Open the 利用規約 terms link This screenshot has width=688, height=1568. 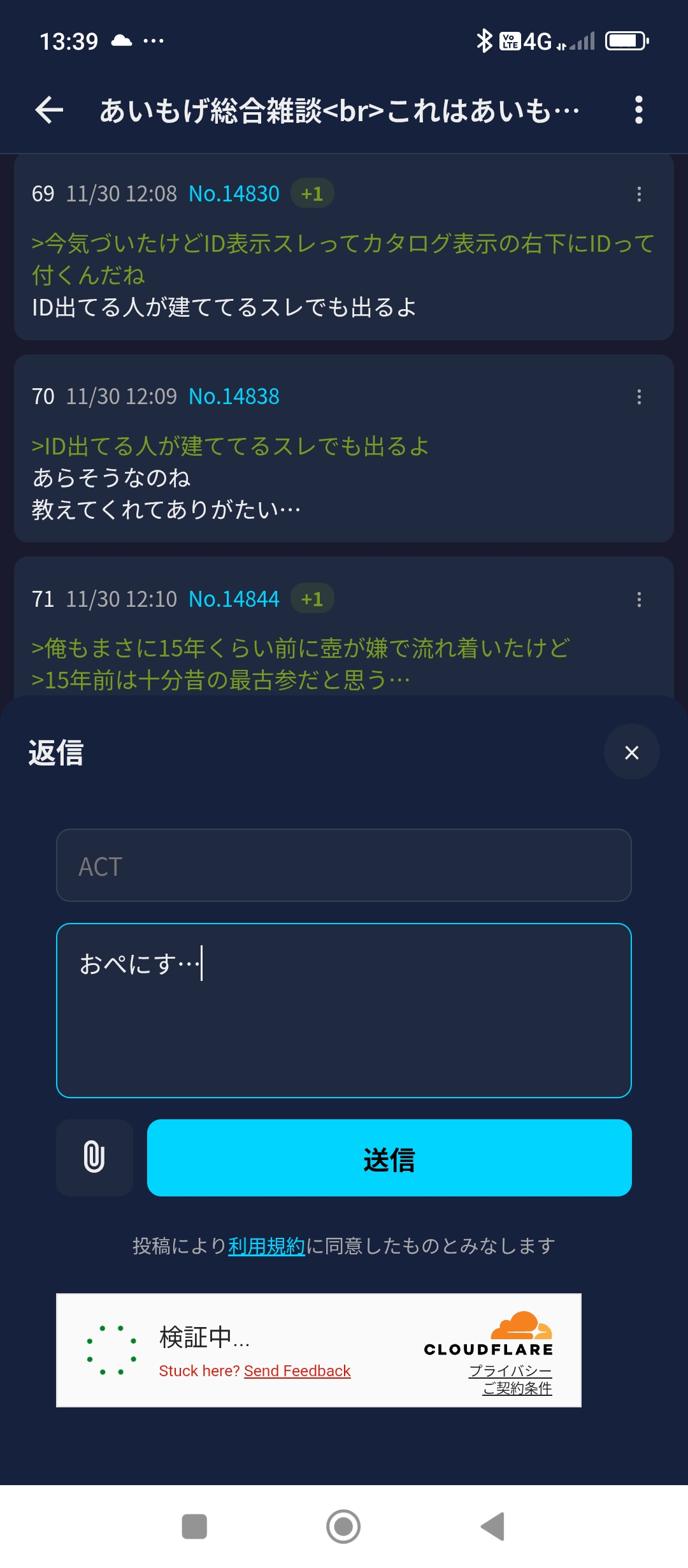266,1245
